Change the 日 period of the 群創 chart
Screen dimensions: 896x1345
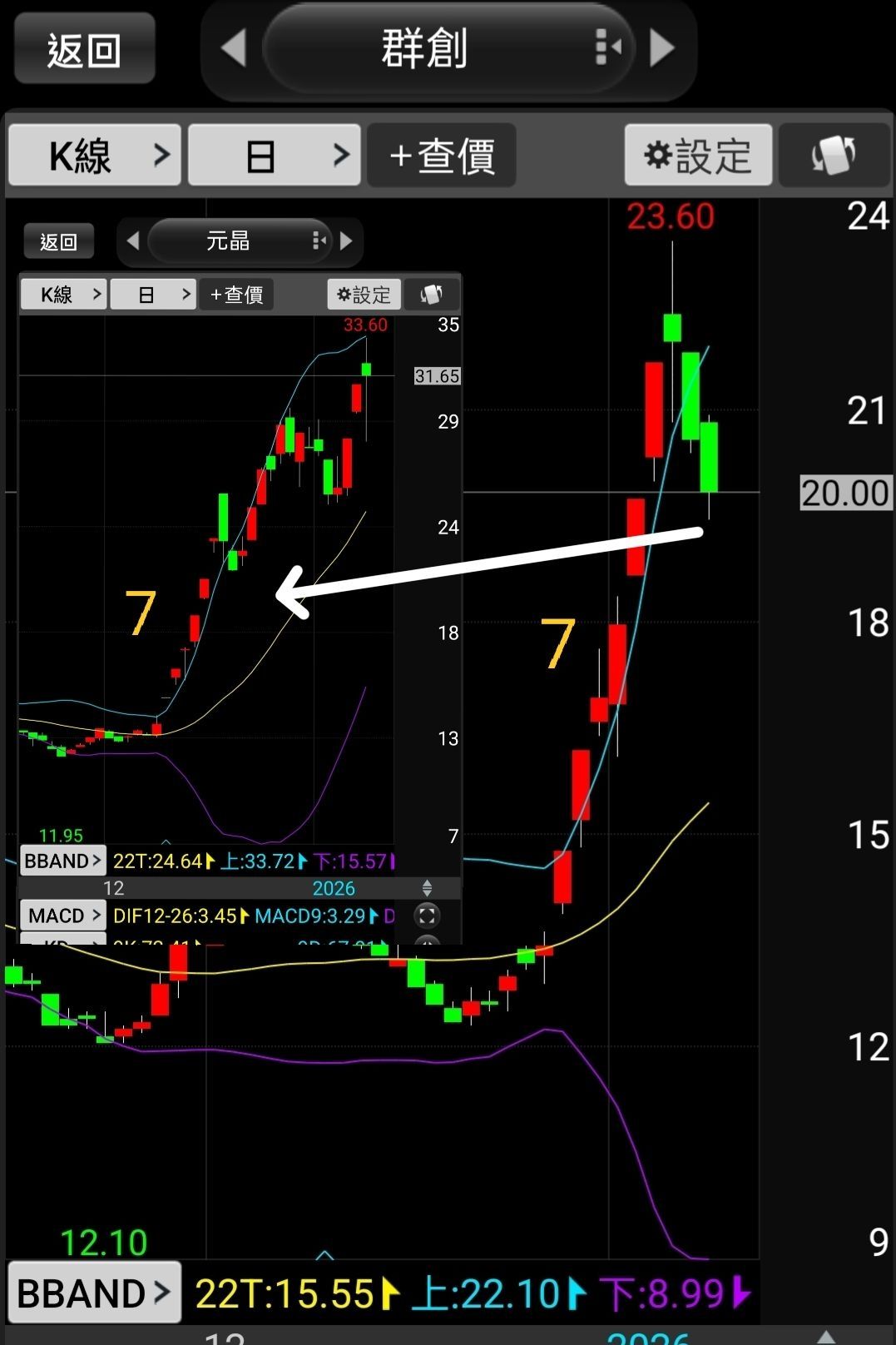point(274,155)
